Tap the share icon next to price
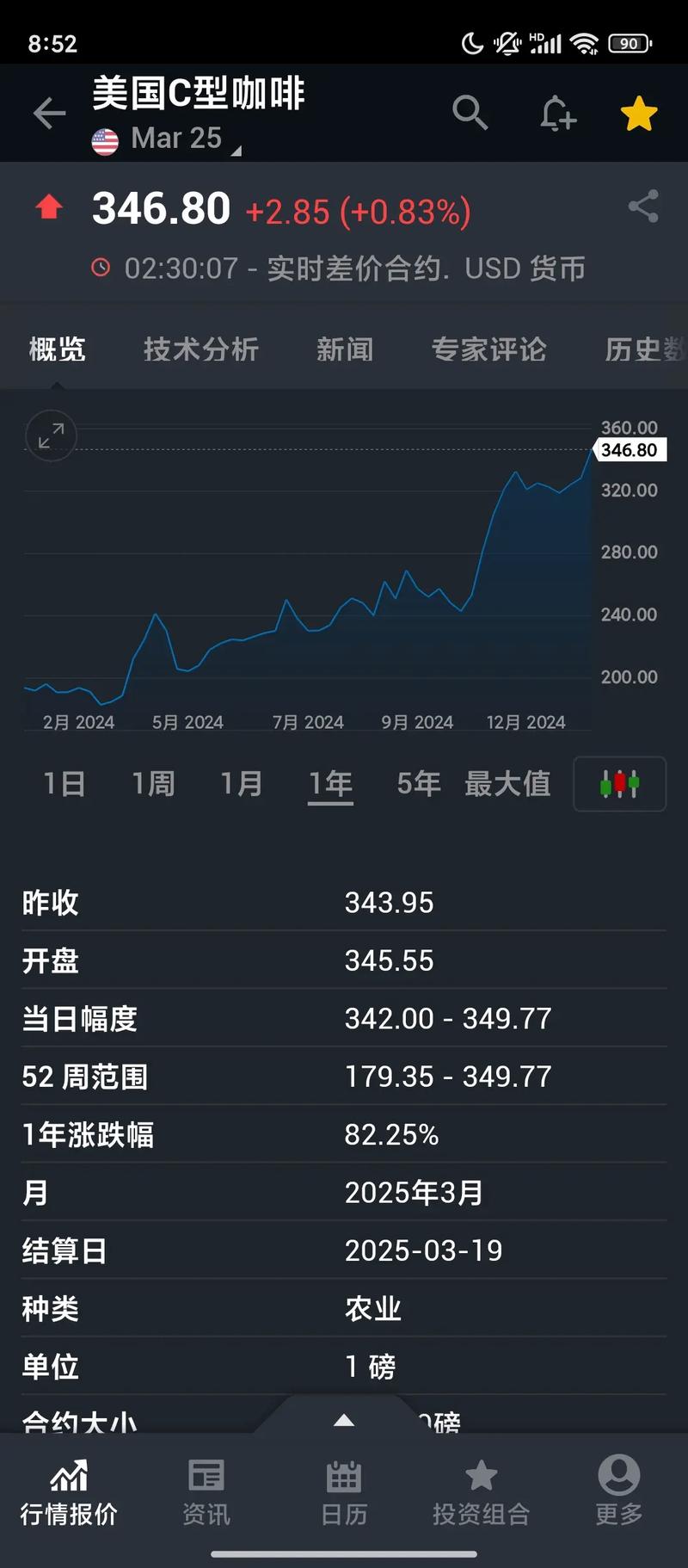688x1568 pixels. pos(643,206)
